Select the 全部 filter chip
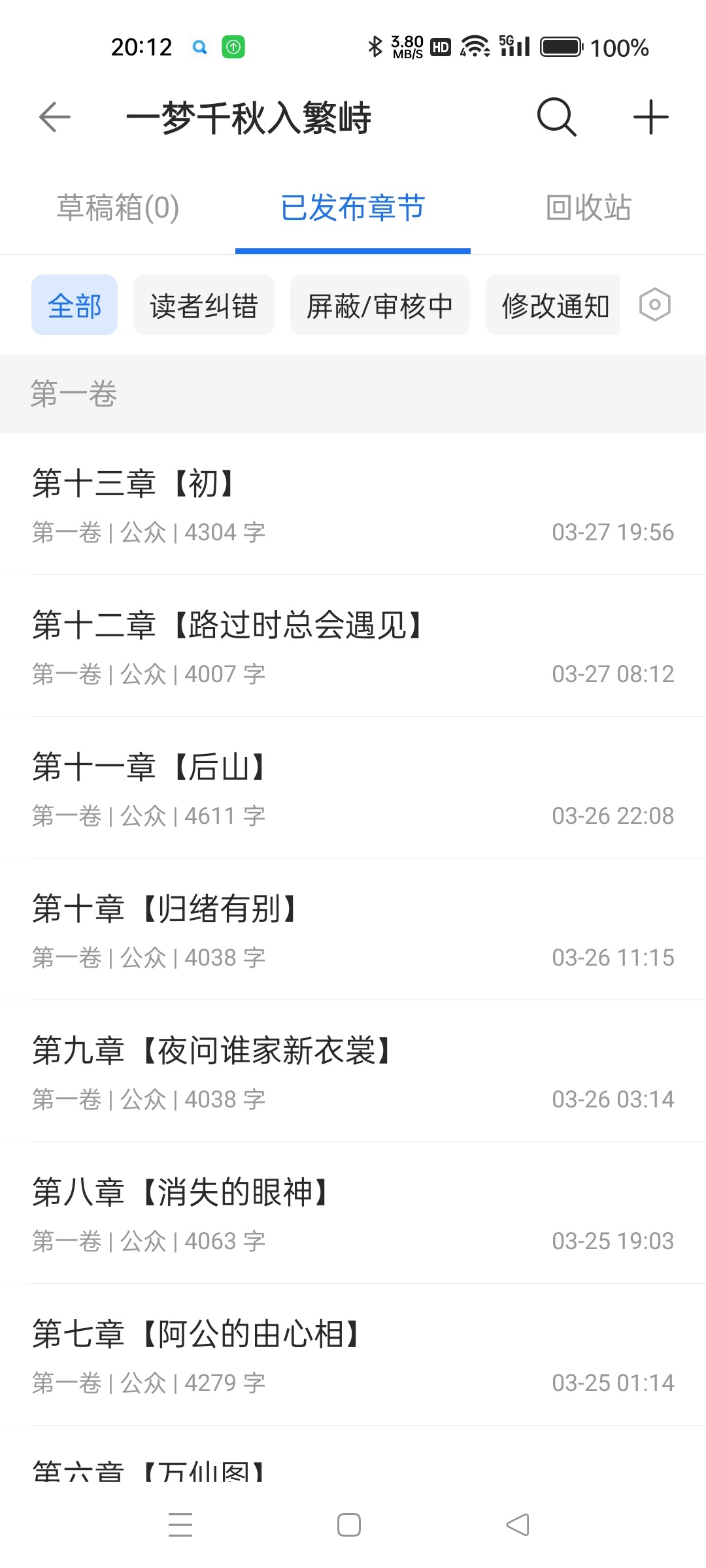Viewport: 706px width, 1568px height. 75,305
